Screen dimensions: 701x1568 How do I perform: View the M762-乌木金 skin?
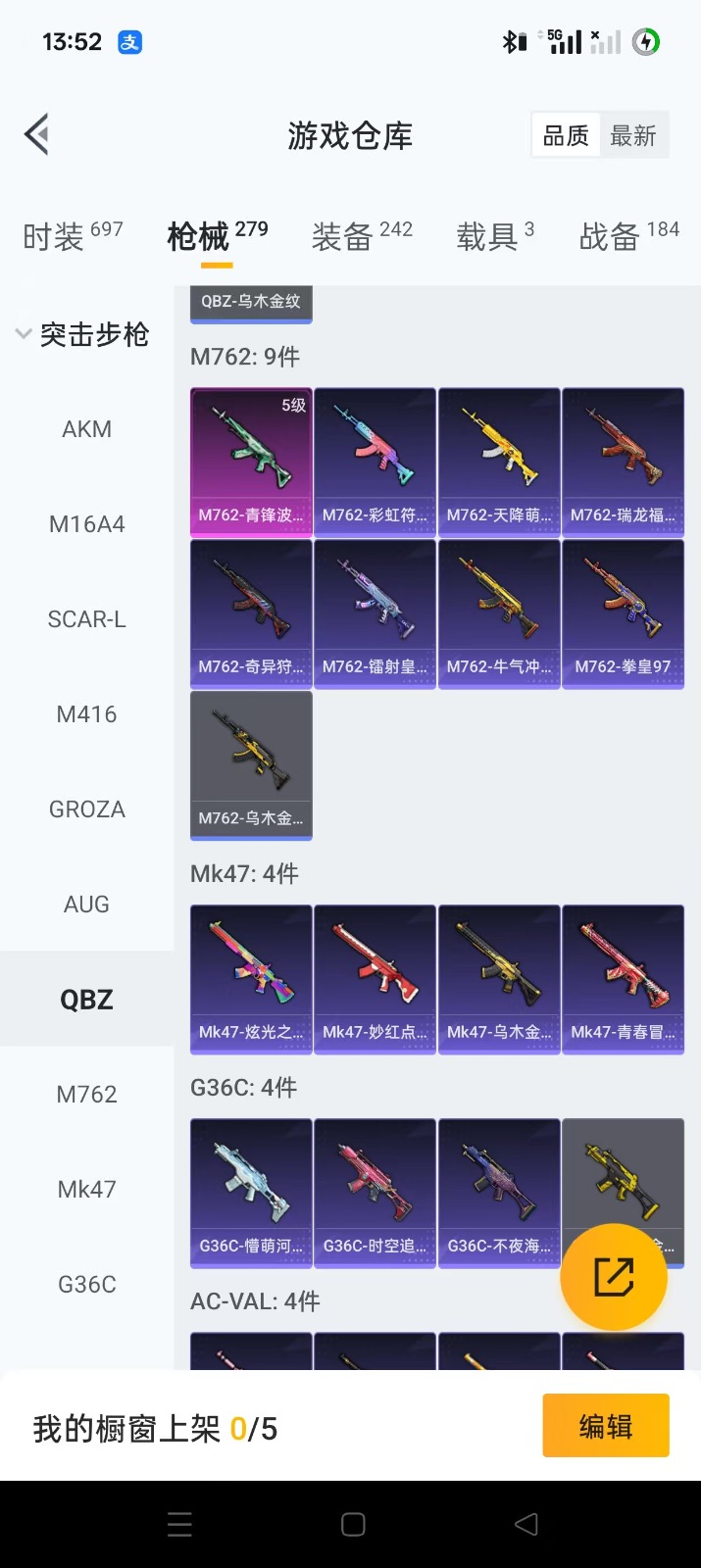[251, 765]
